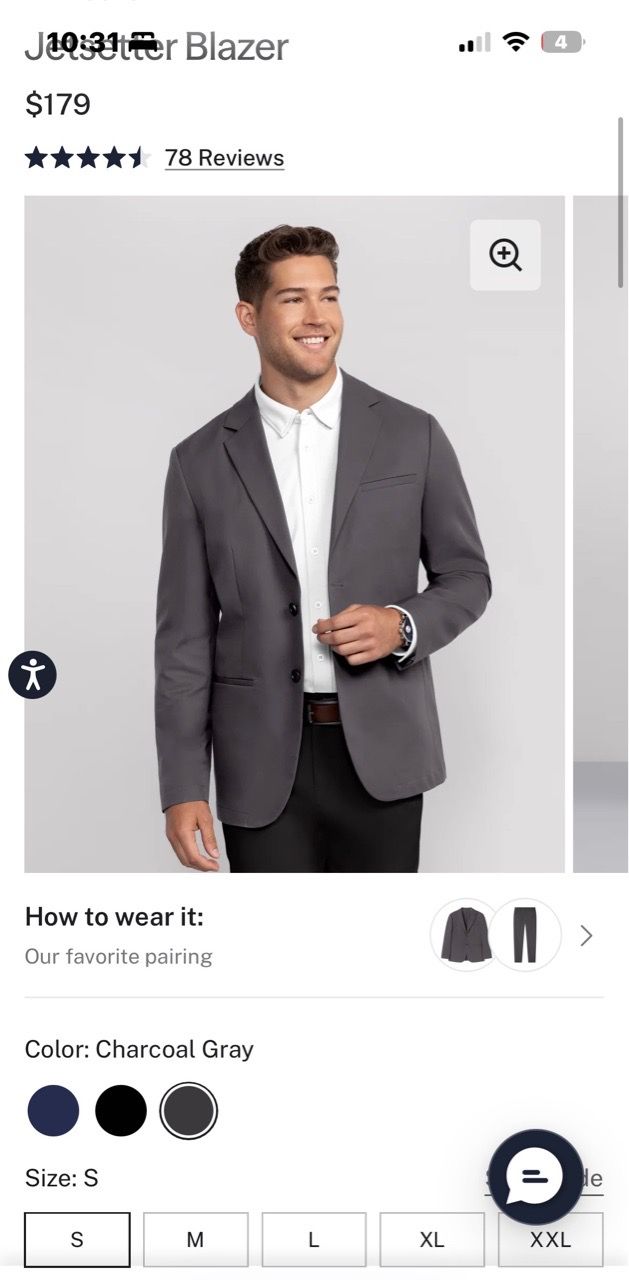Open the chat support bubble
629x1280 pixels.
(536, 1177)
